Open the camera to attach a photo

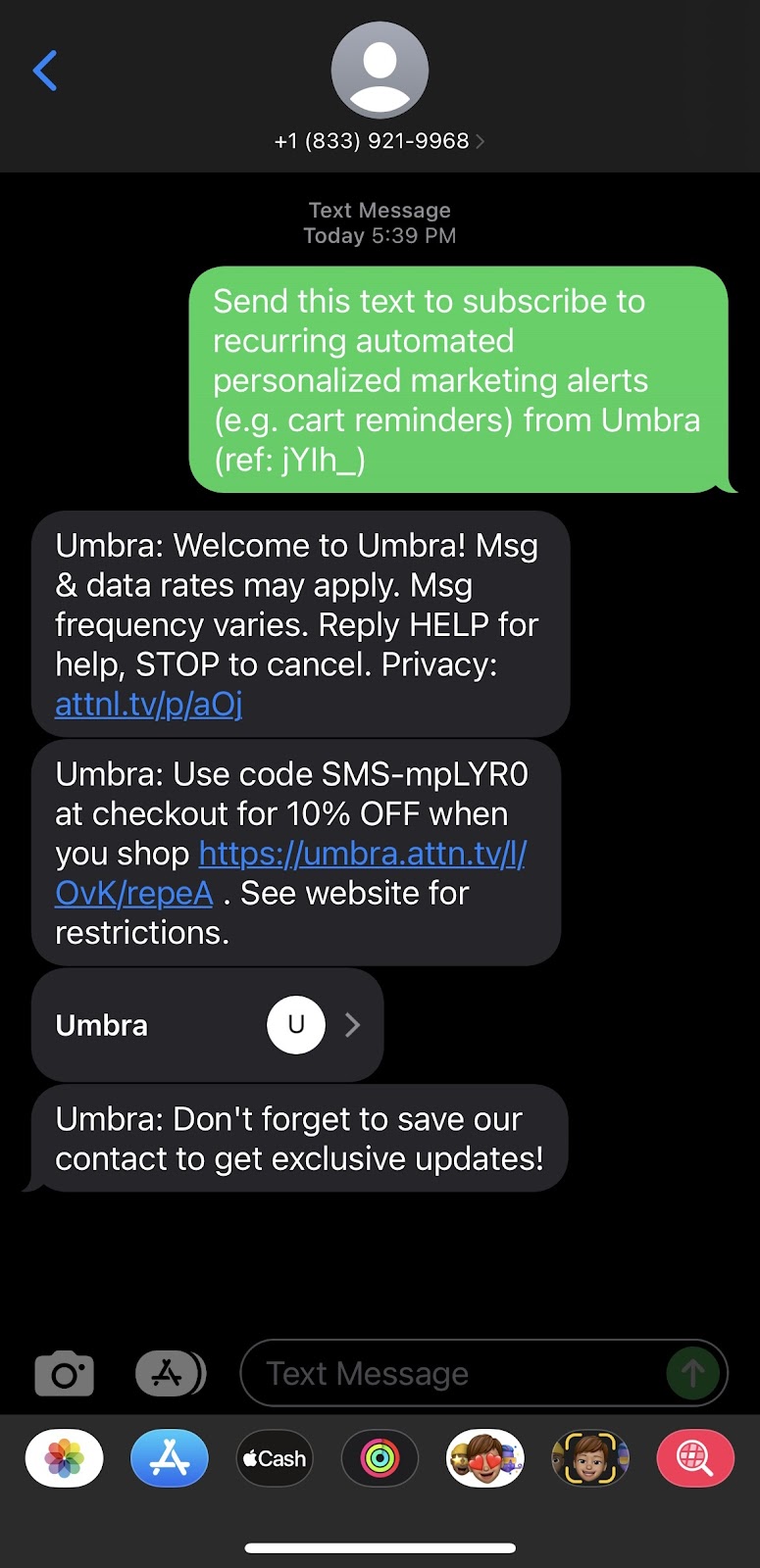click(64, 1374)
